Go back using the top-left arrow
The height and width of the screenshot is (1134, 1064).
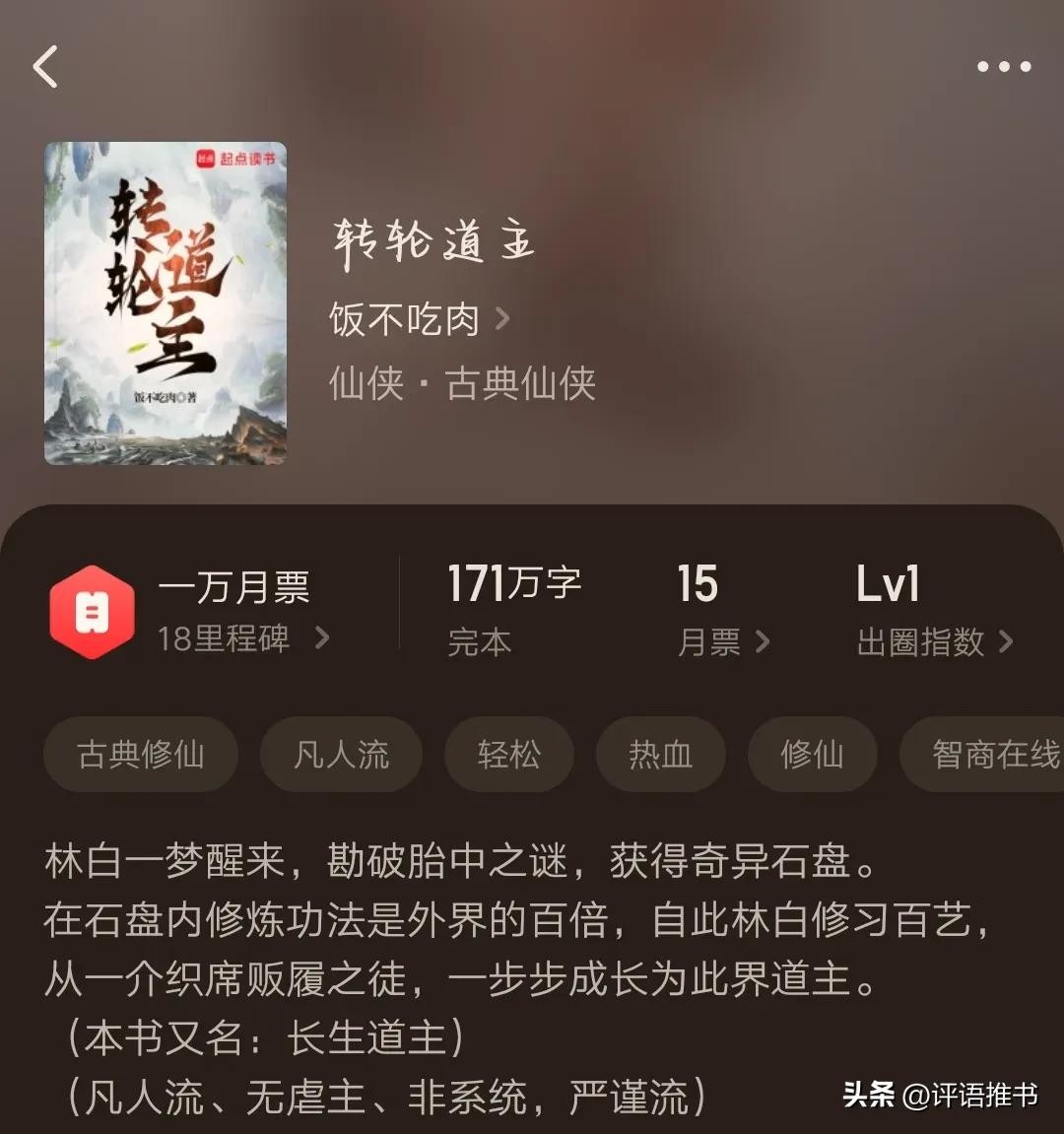45,67
